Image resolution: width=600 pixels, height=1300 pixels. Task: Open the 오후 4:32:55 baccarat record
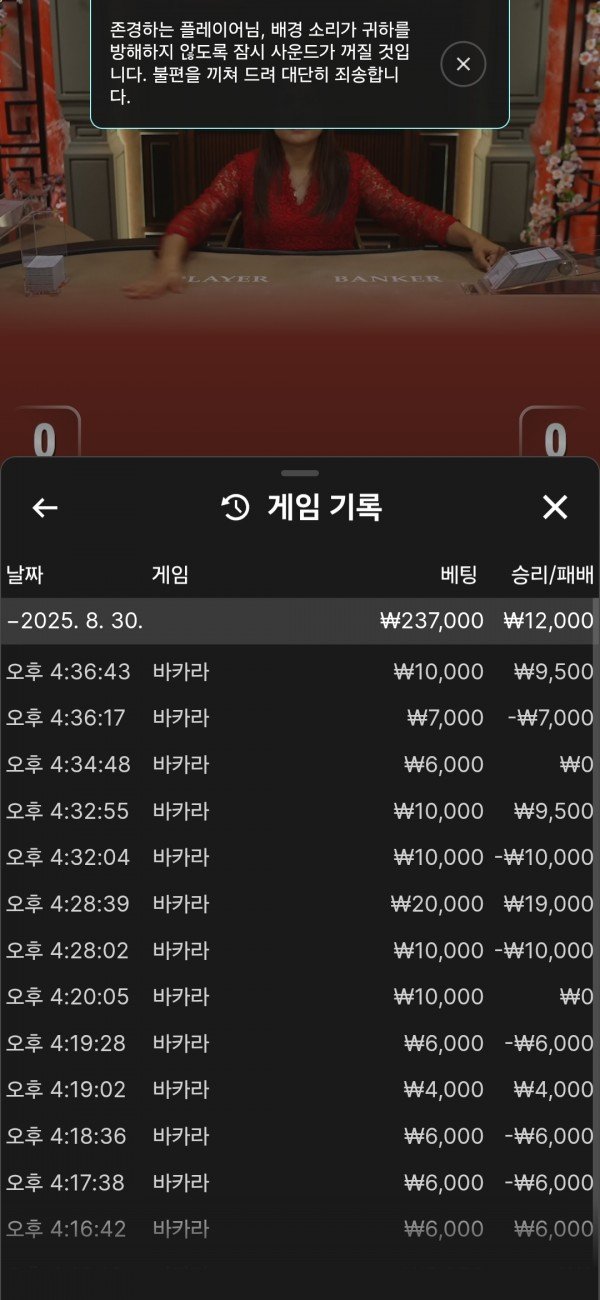pos(300,811)
